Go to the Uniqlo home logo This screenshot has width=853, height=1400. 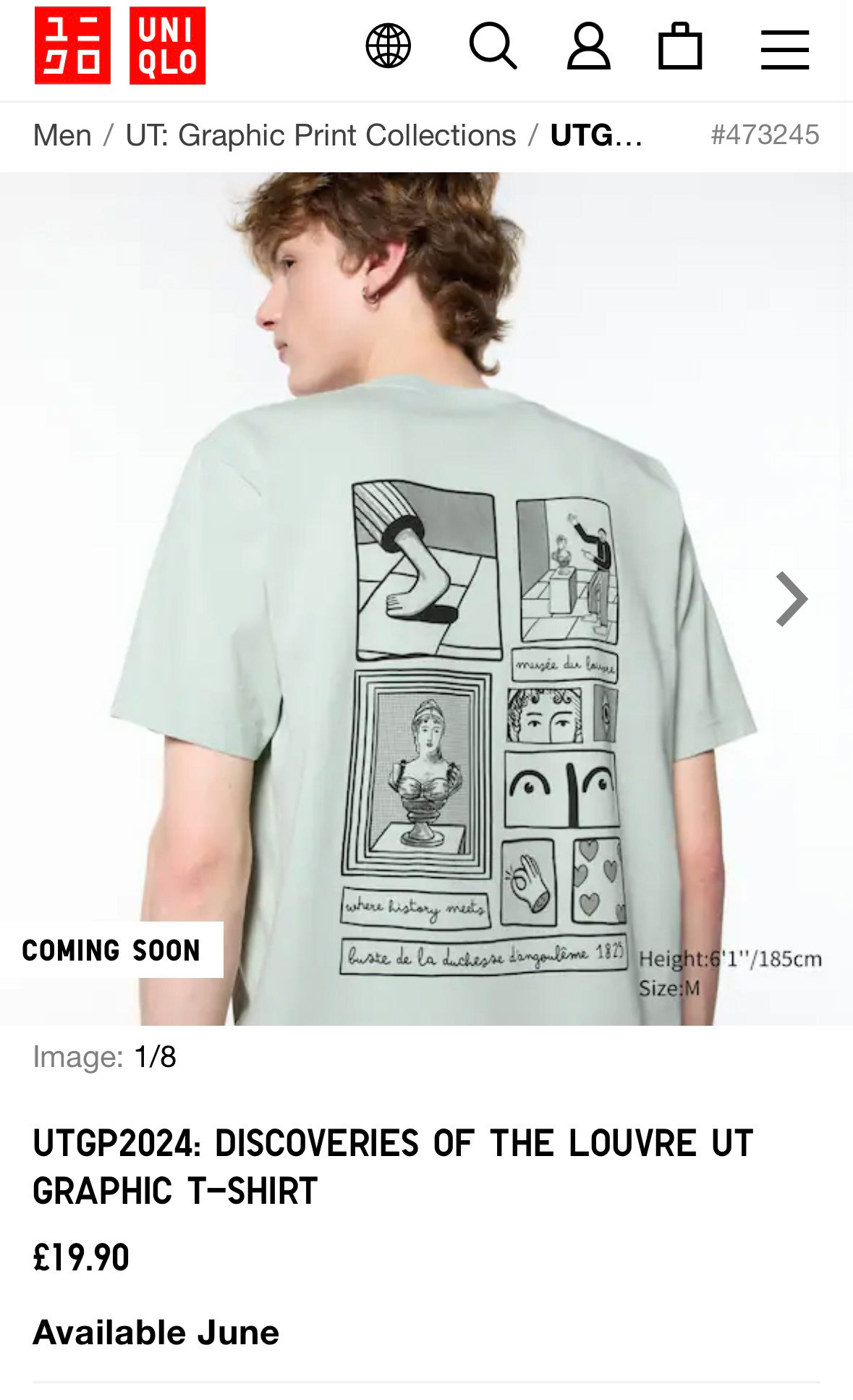click(120, 46)
